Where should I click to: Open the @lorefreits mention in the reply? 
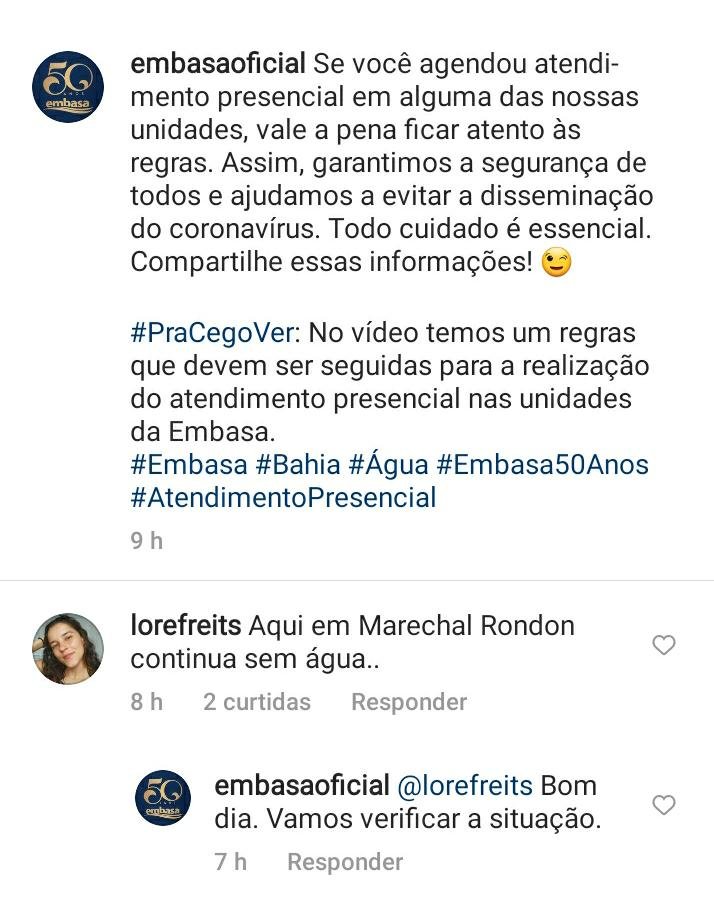[467, 785]
